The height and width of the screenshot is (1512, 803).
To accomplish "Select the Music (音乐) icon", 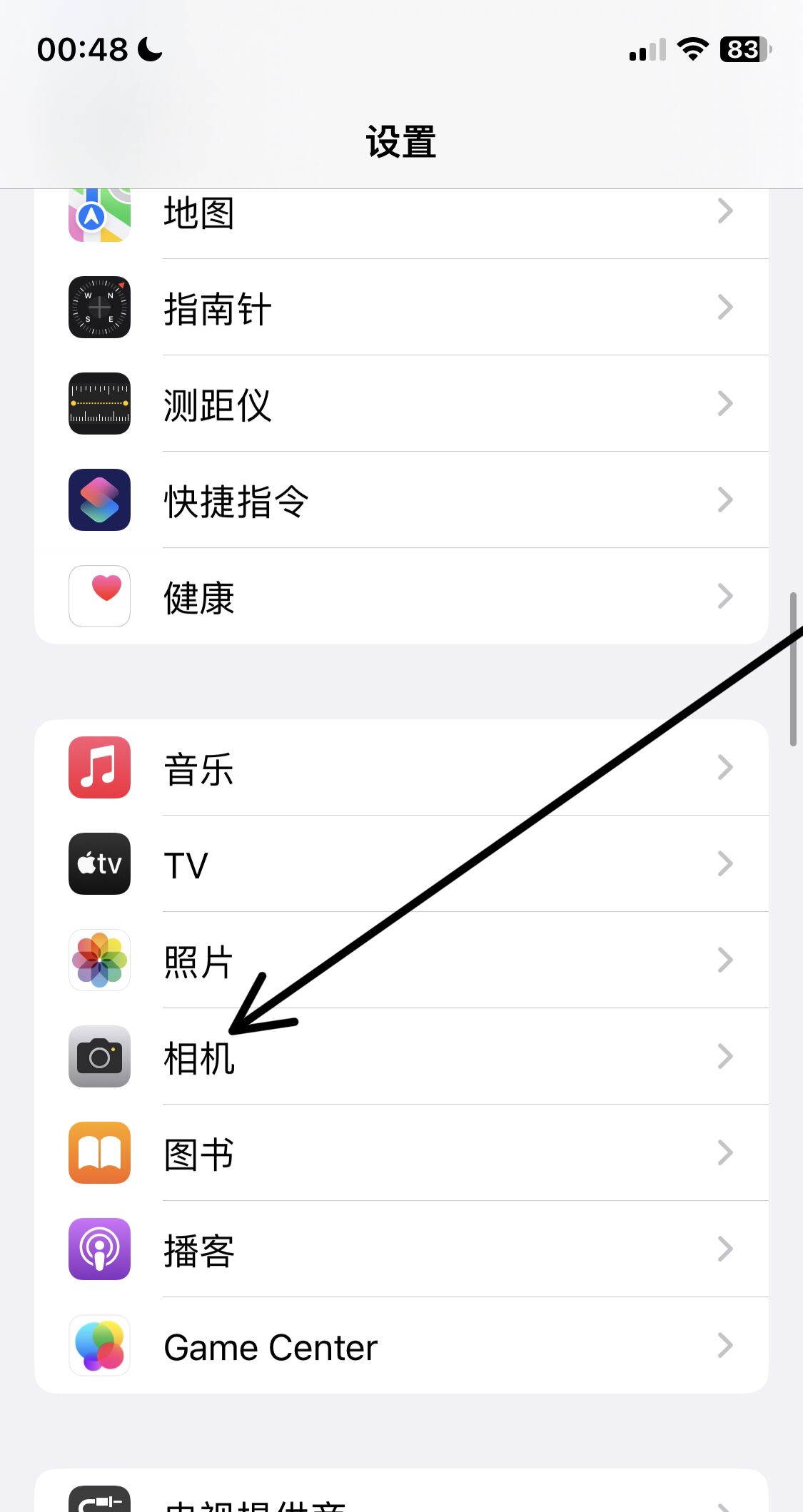I will (99, 768).
